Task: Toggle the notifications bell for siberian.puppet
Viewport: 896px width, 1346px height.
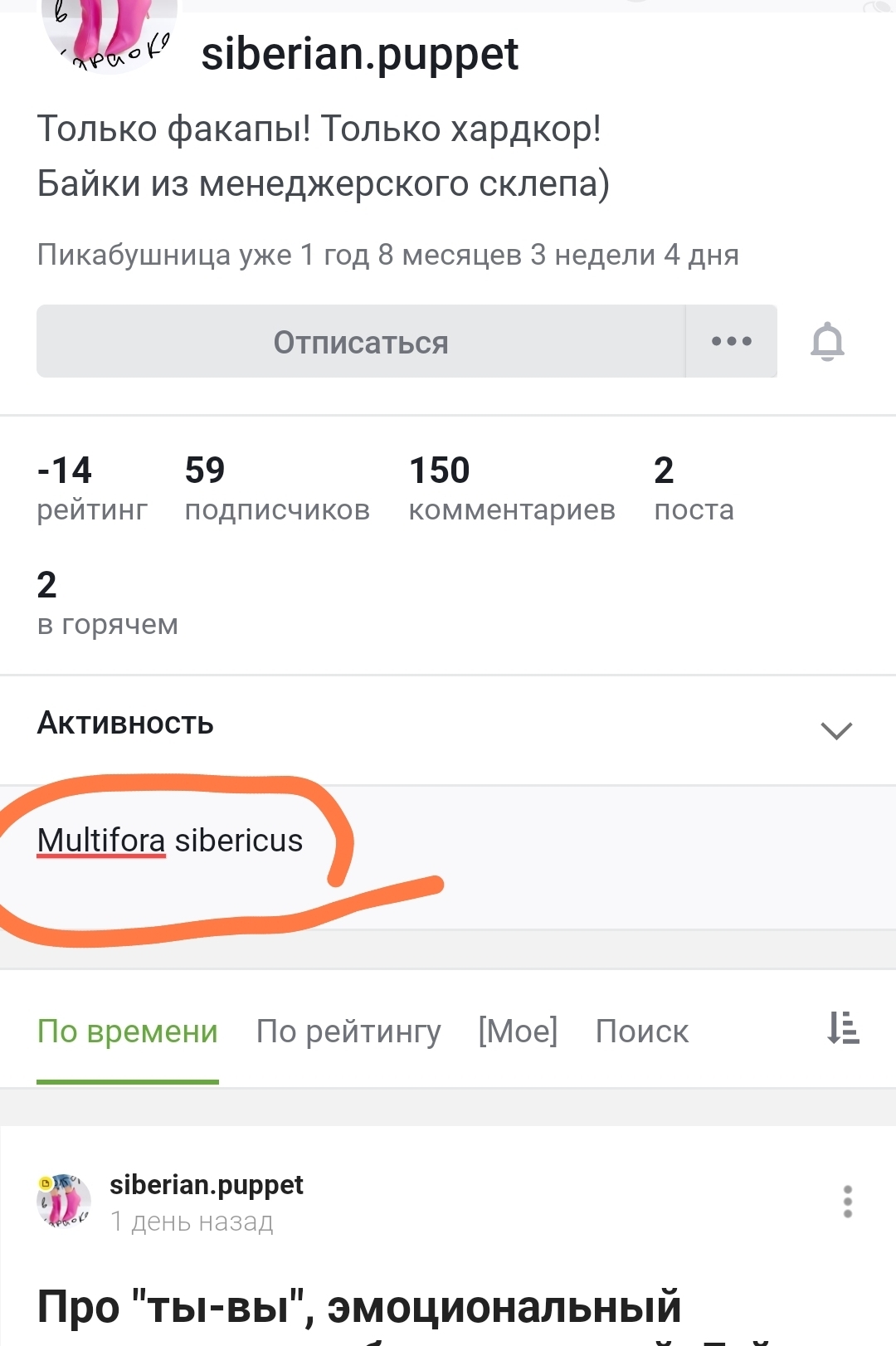Action: [x=827, y=342]
